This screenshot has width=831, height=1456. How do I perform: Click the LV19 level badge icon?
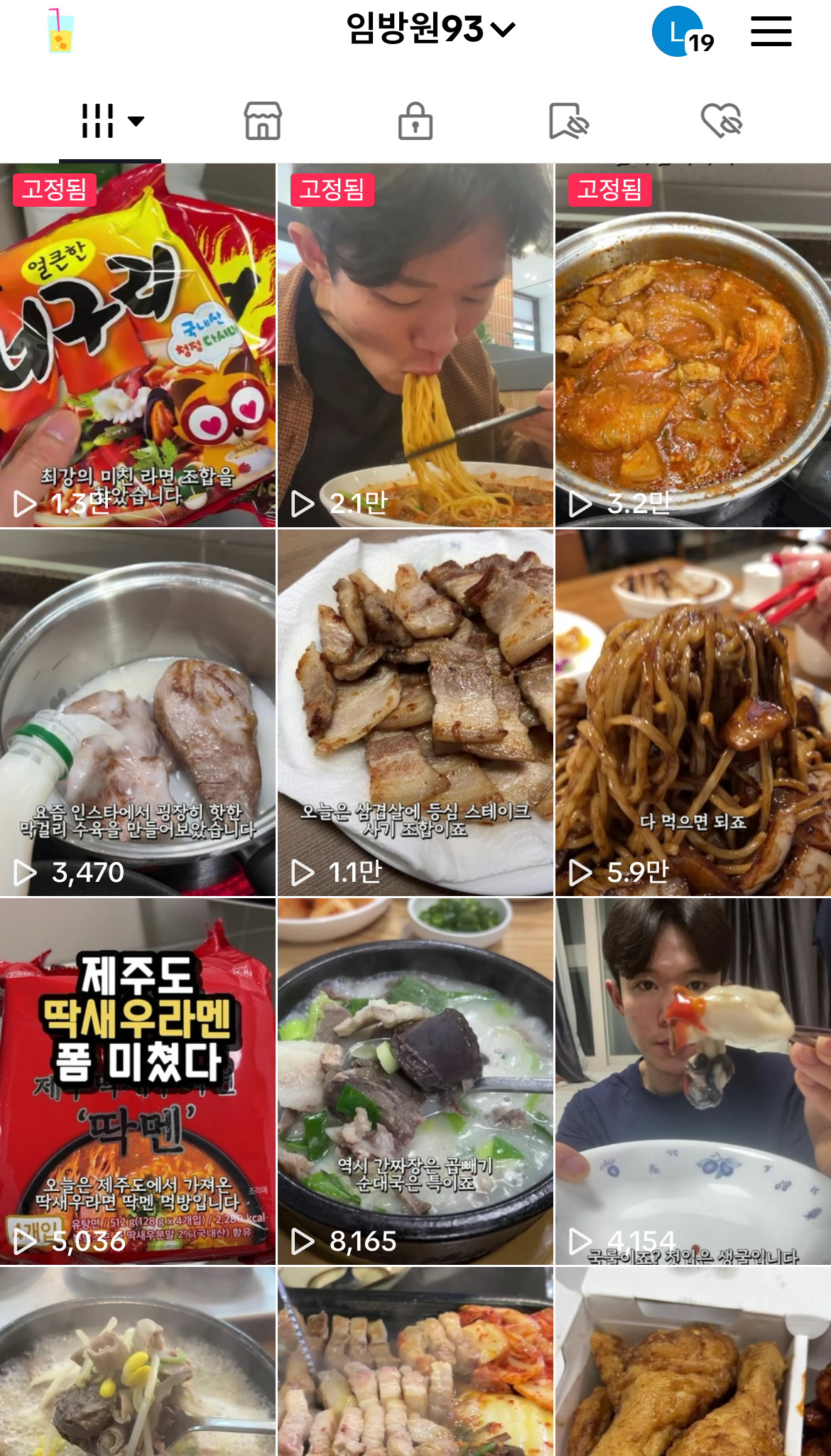pos(680,31)
